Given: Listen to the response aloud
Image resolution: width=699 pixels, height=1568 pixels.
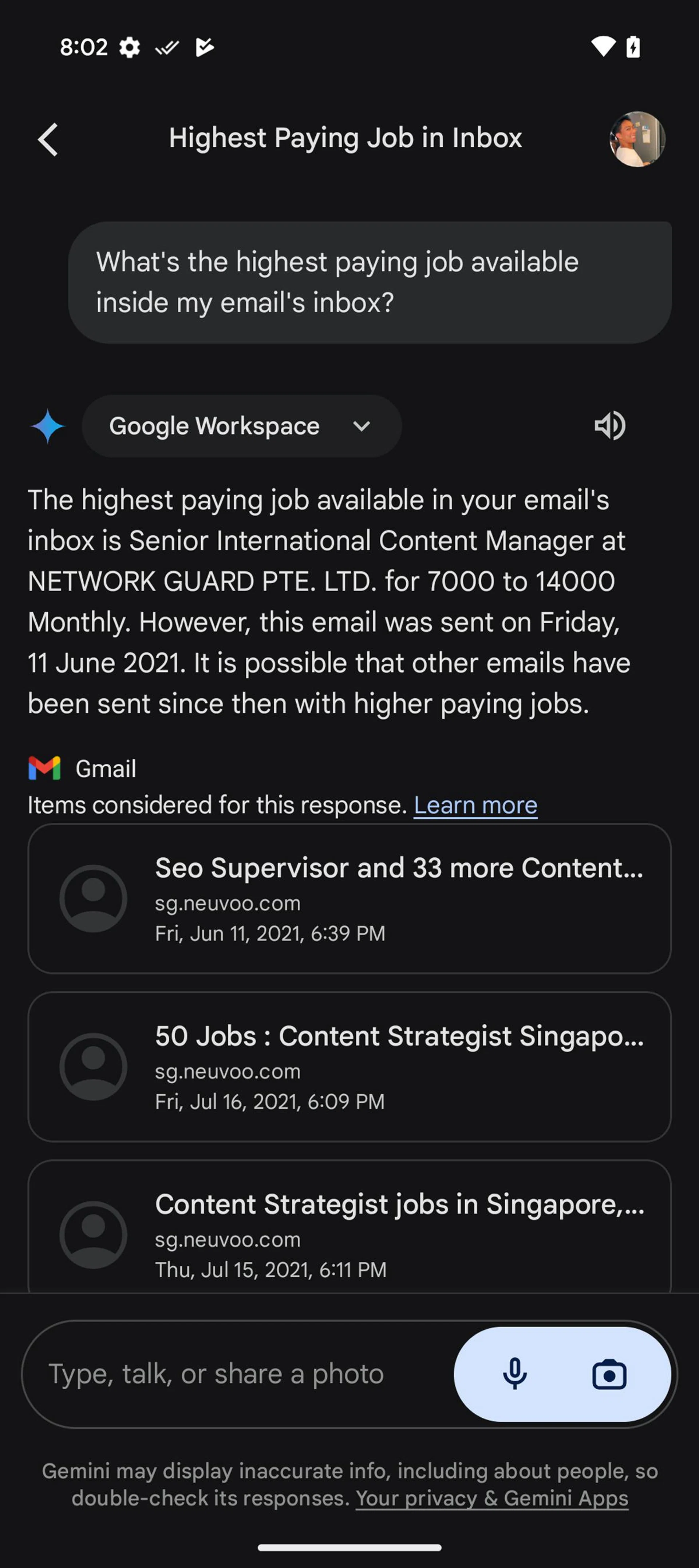Looking at the screenshot, I should click(609, 426).
